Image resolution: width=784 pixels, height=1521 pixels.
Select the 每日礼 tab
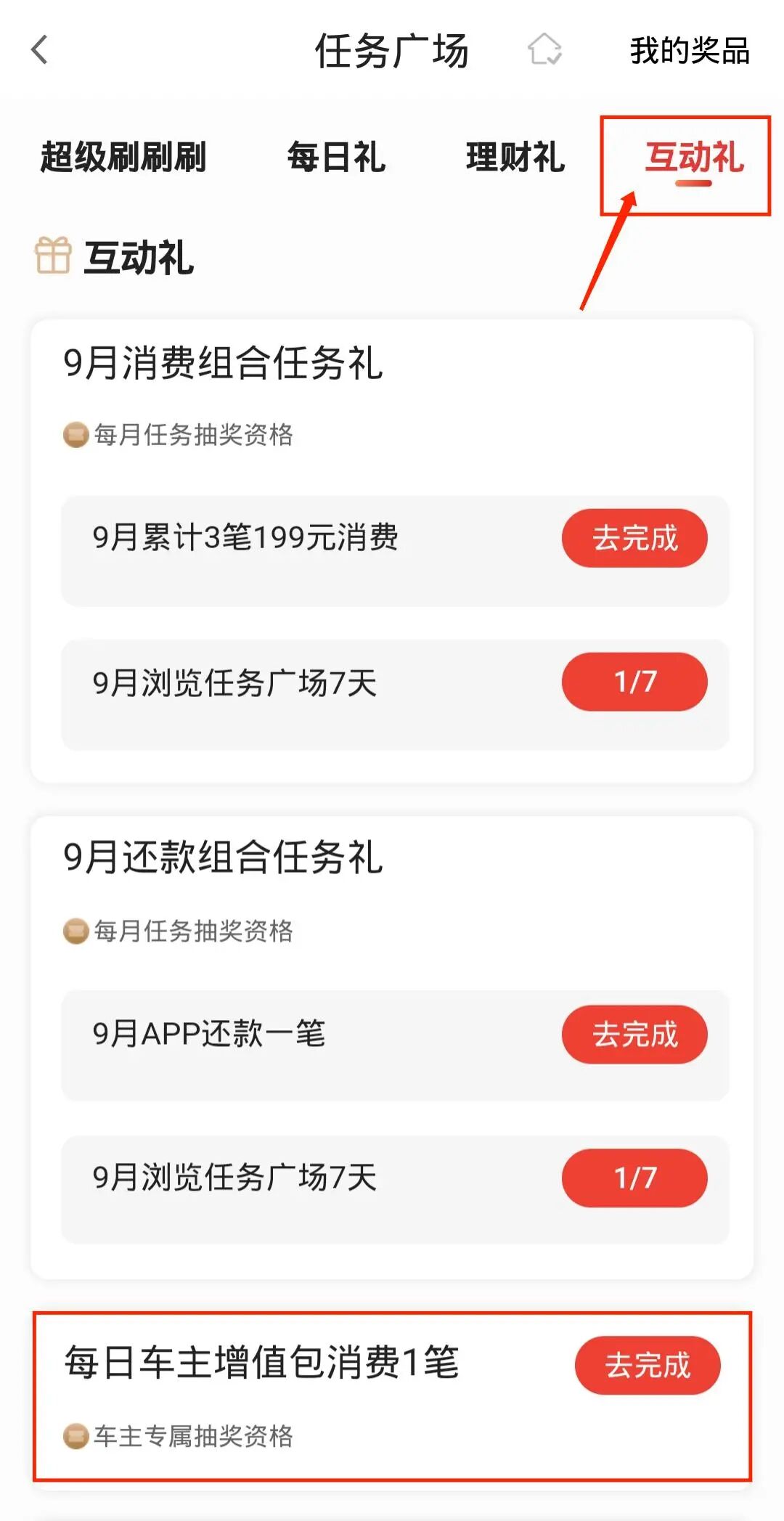tap(336, 158)
